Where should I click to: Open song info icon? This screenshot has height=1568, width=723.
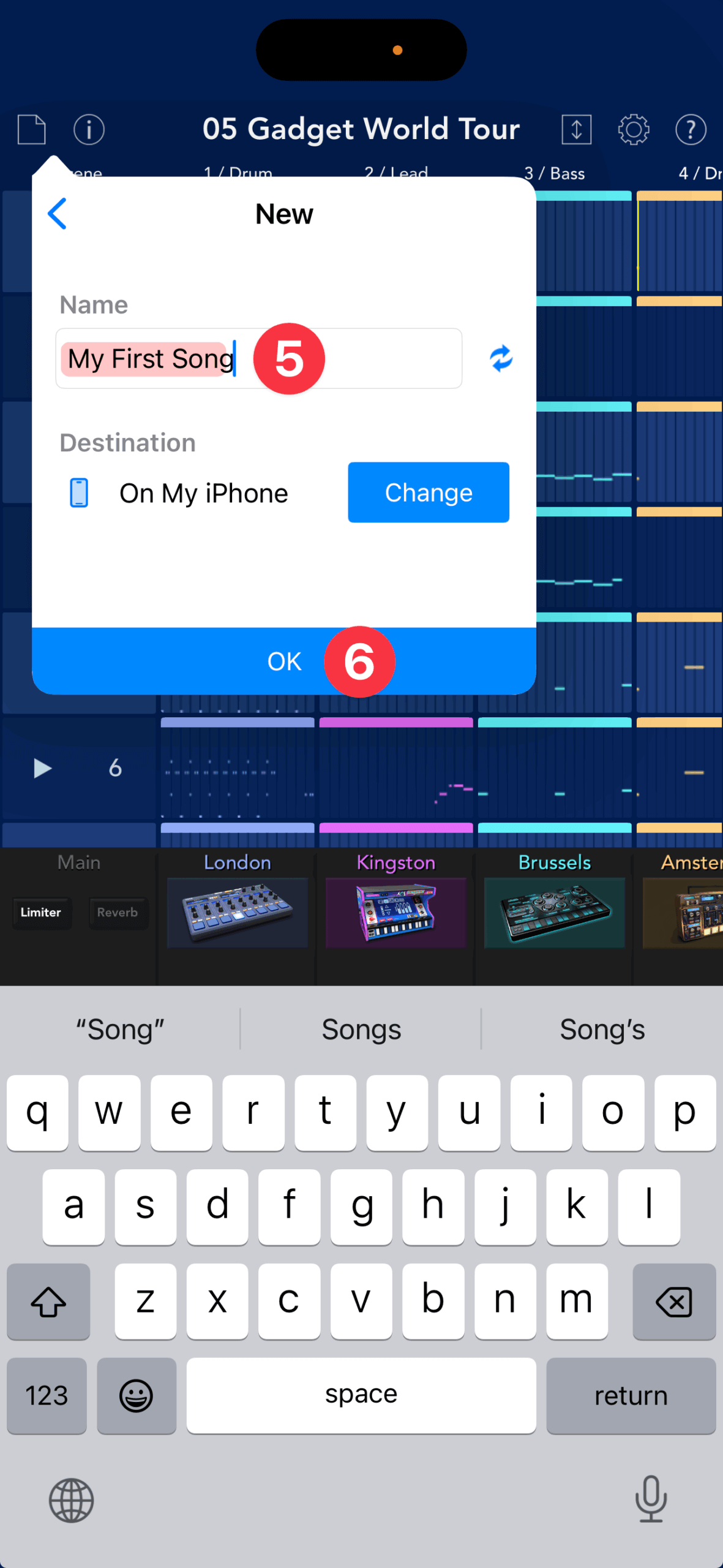pyautogui.click(x=89, y=130)
